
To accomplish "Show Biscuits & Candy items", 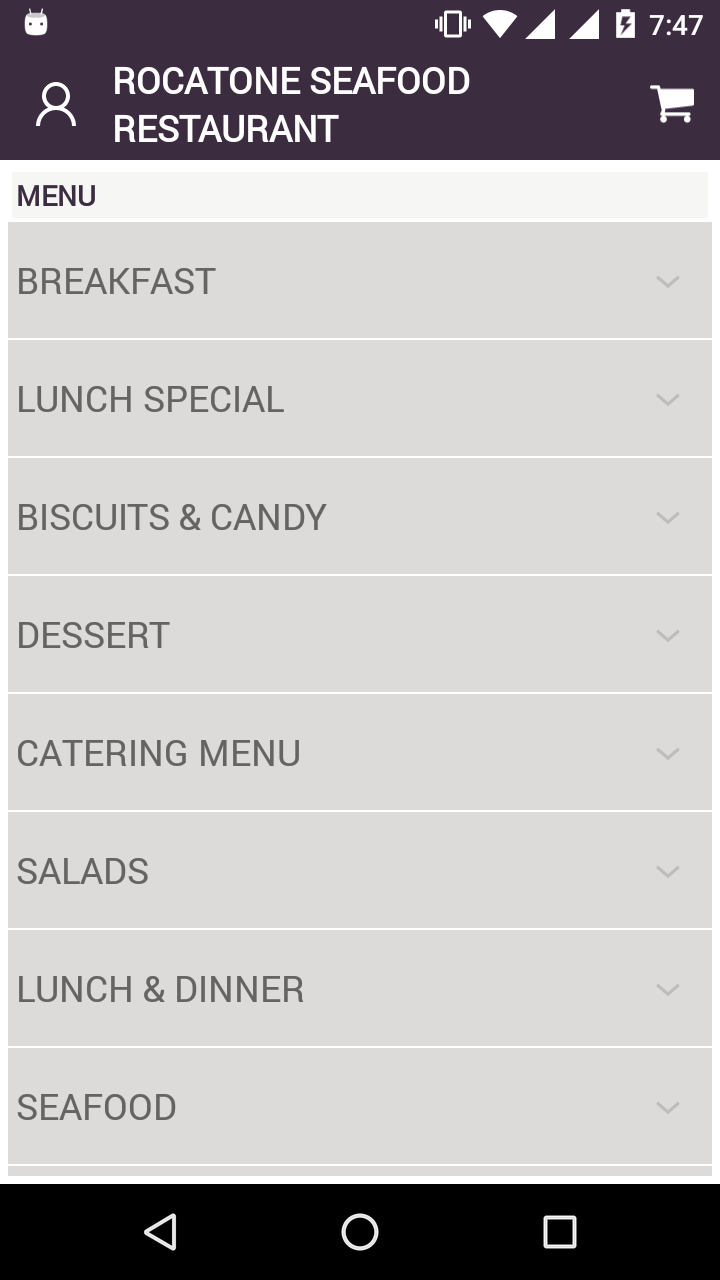I will pyautogui.click(x=360, y=517).
